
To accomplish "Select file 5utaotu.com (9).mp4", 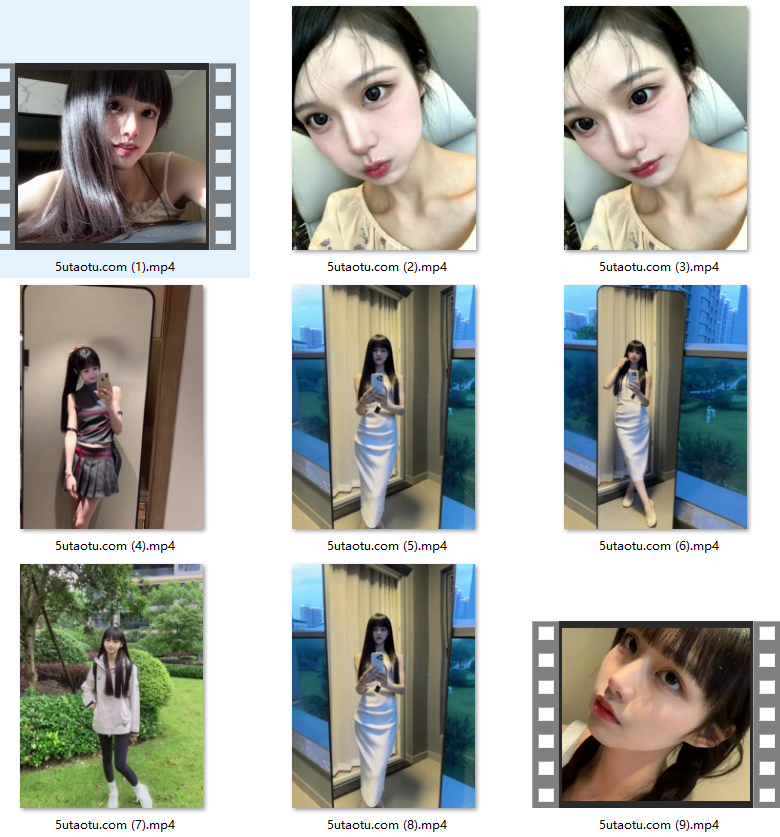I will pyautogui.click(x=656, y=714).
